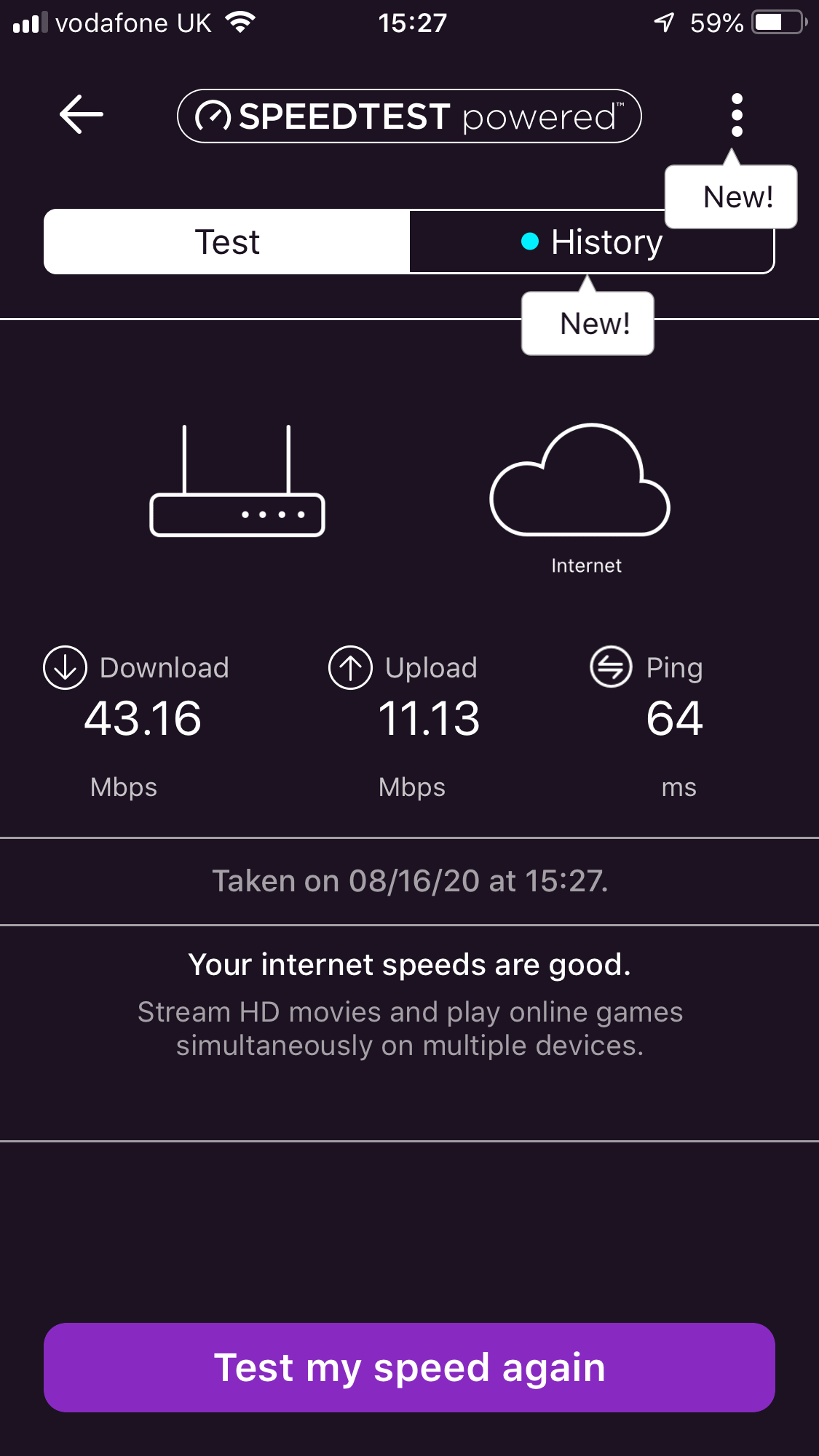Tap Test my speed again
819x1456 pixels.
pos(409,1367)
